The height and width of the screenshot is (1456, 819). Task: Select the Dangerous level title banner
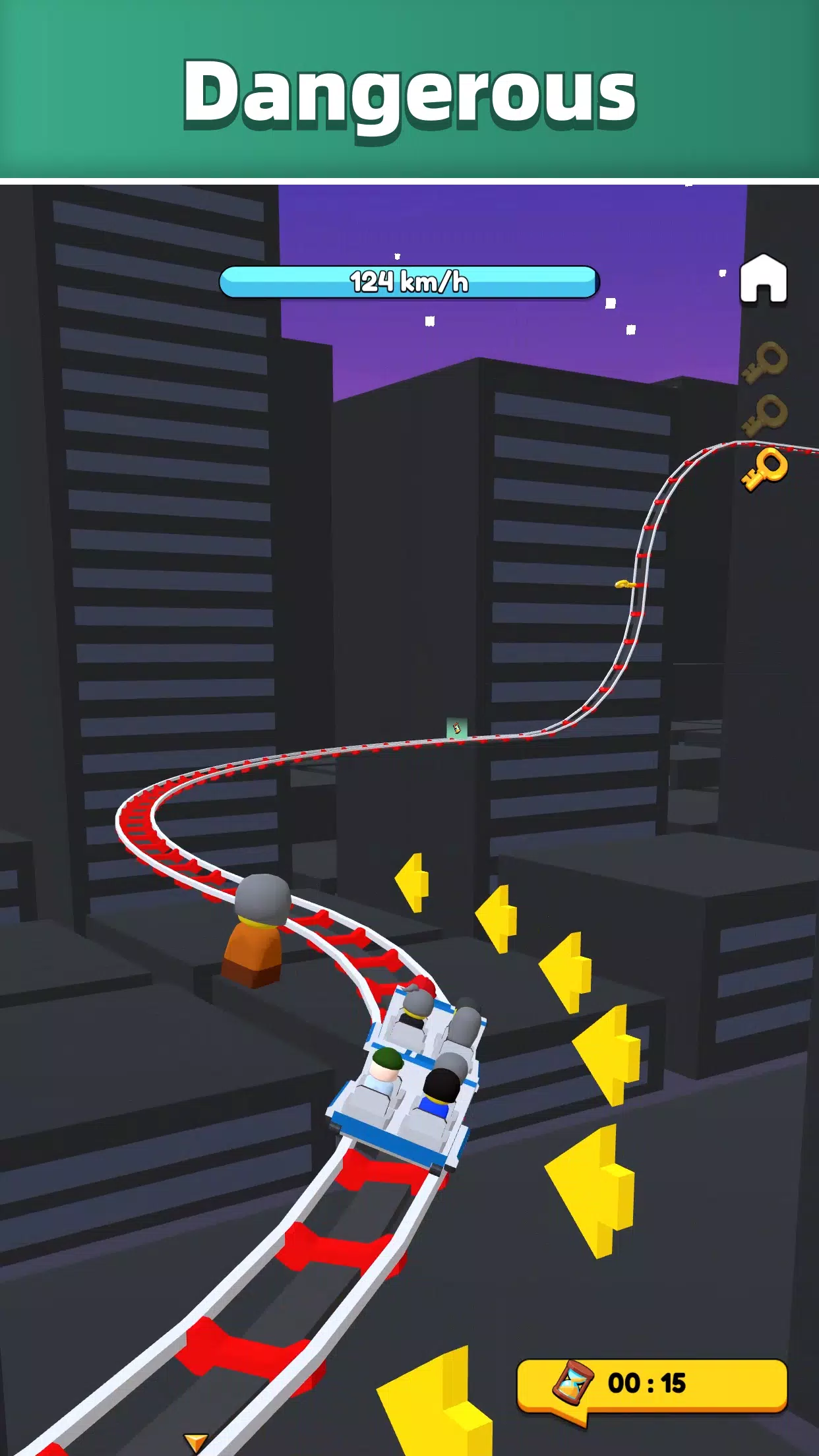tap(409, 92)
